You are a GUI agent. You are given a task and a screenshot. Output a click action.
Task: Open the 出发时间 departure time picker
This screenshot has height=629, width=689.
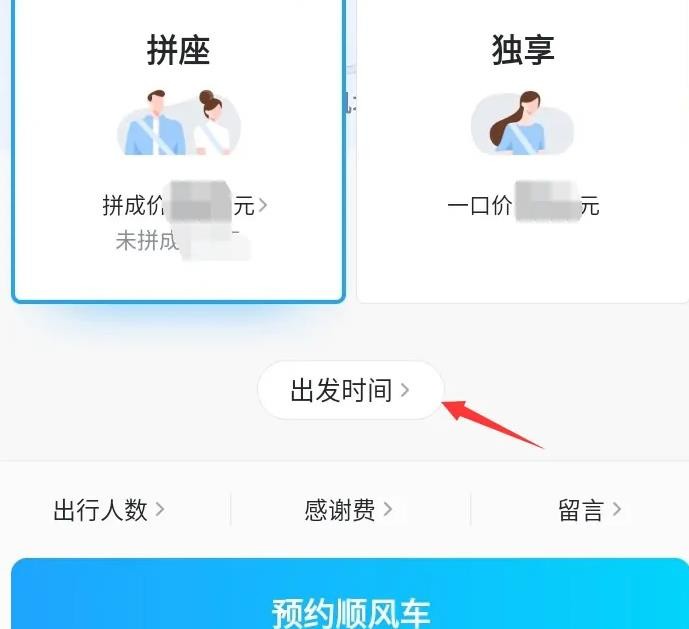(x=350, y=390)
